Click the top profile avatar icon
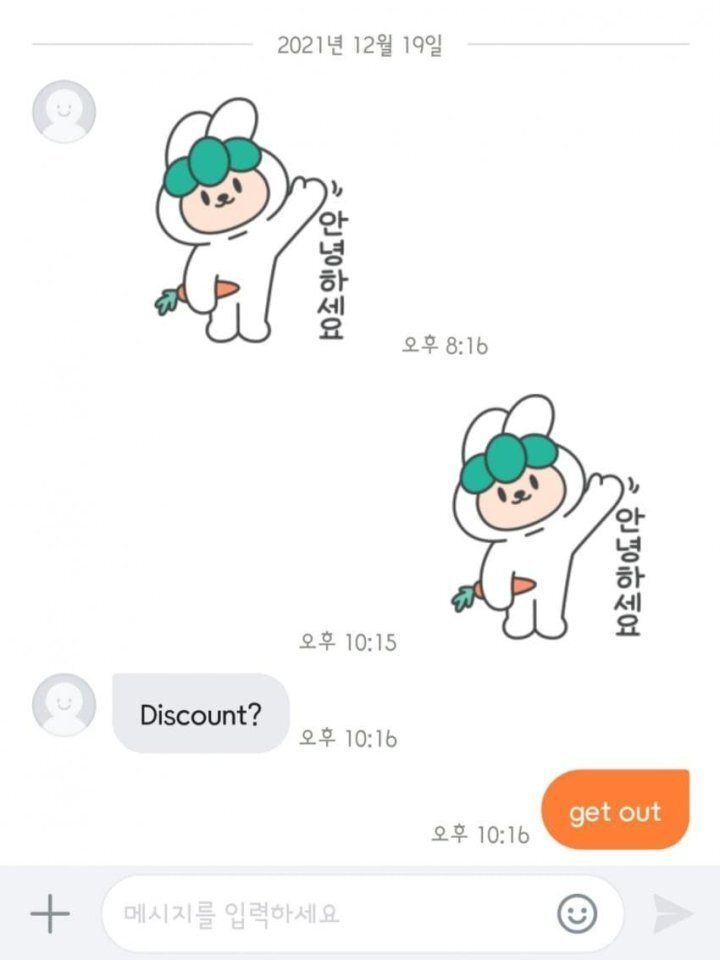The height and width of the screenshot is (960, 720). [63, 110]
